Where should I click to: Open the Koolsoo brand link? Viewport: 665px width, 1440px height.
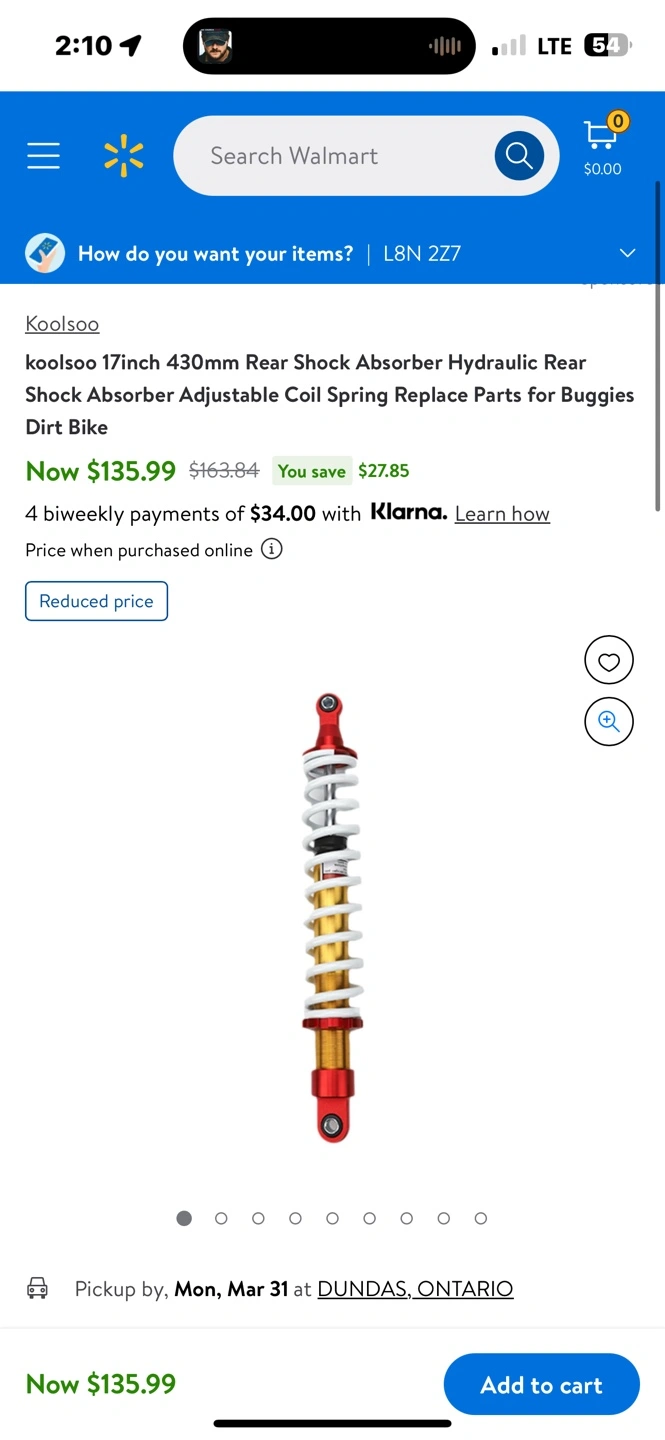pyautogui.click(x=62, y=324)
